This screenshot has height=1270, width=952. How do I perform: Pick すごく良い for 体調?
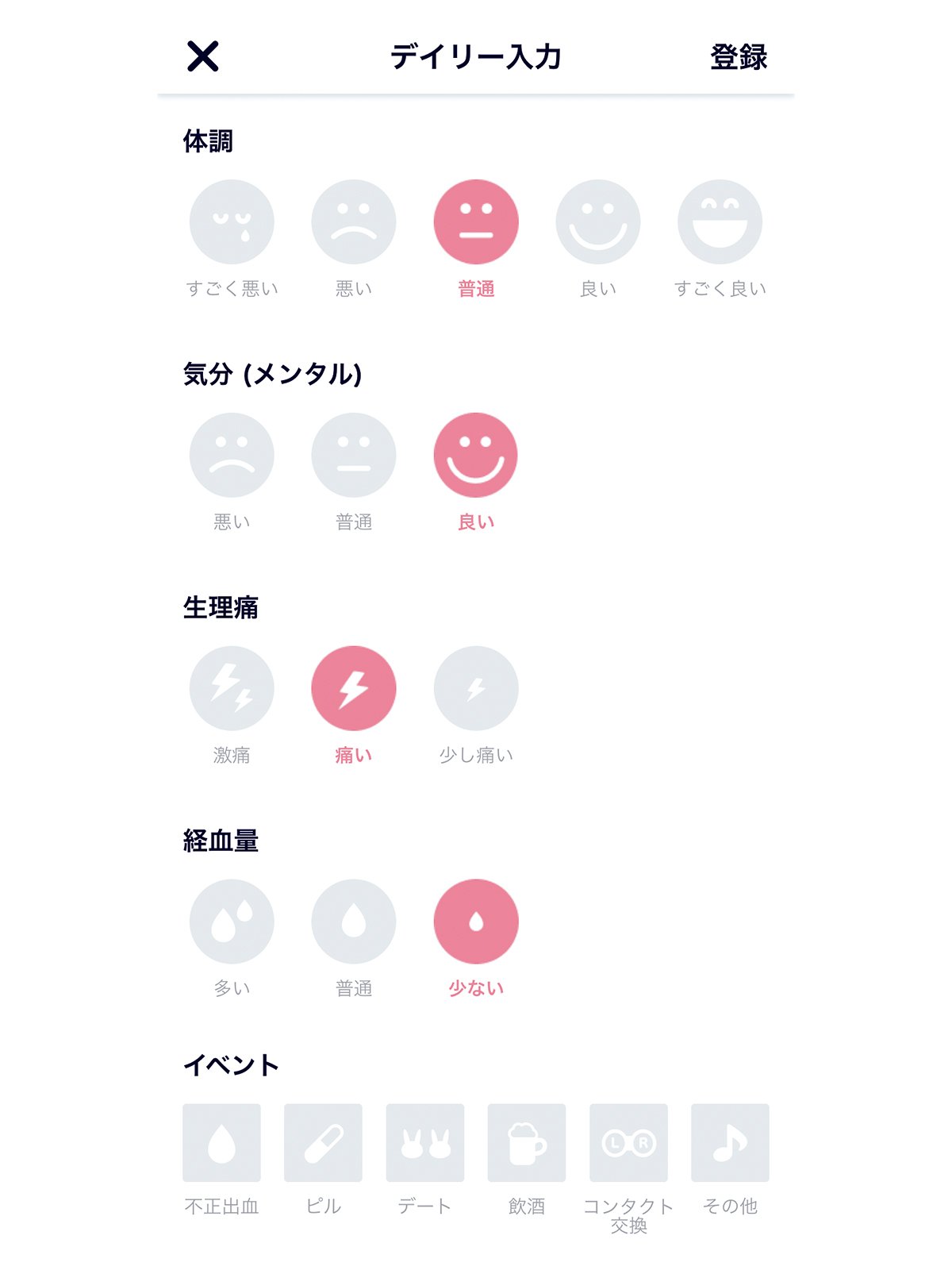coord(720,222)
